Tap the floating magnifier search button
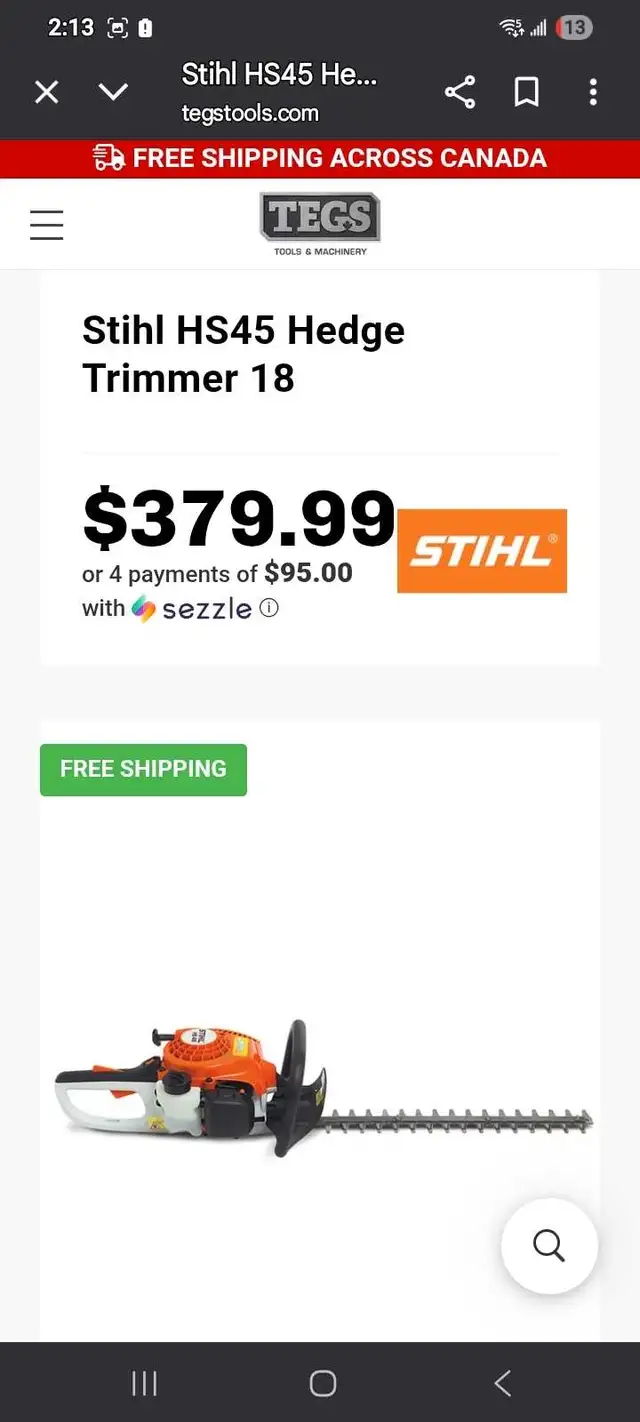This screenshot has width=640, height=1422. pos(549,1246)
